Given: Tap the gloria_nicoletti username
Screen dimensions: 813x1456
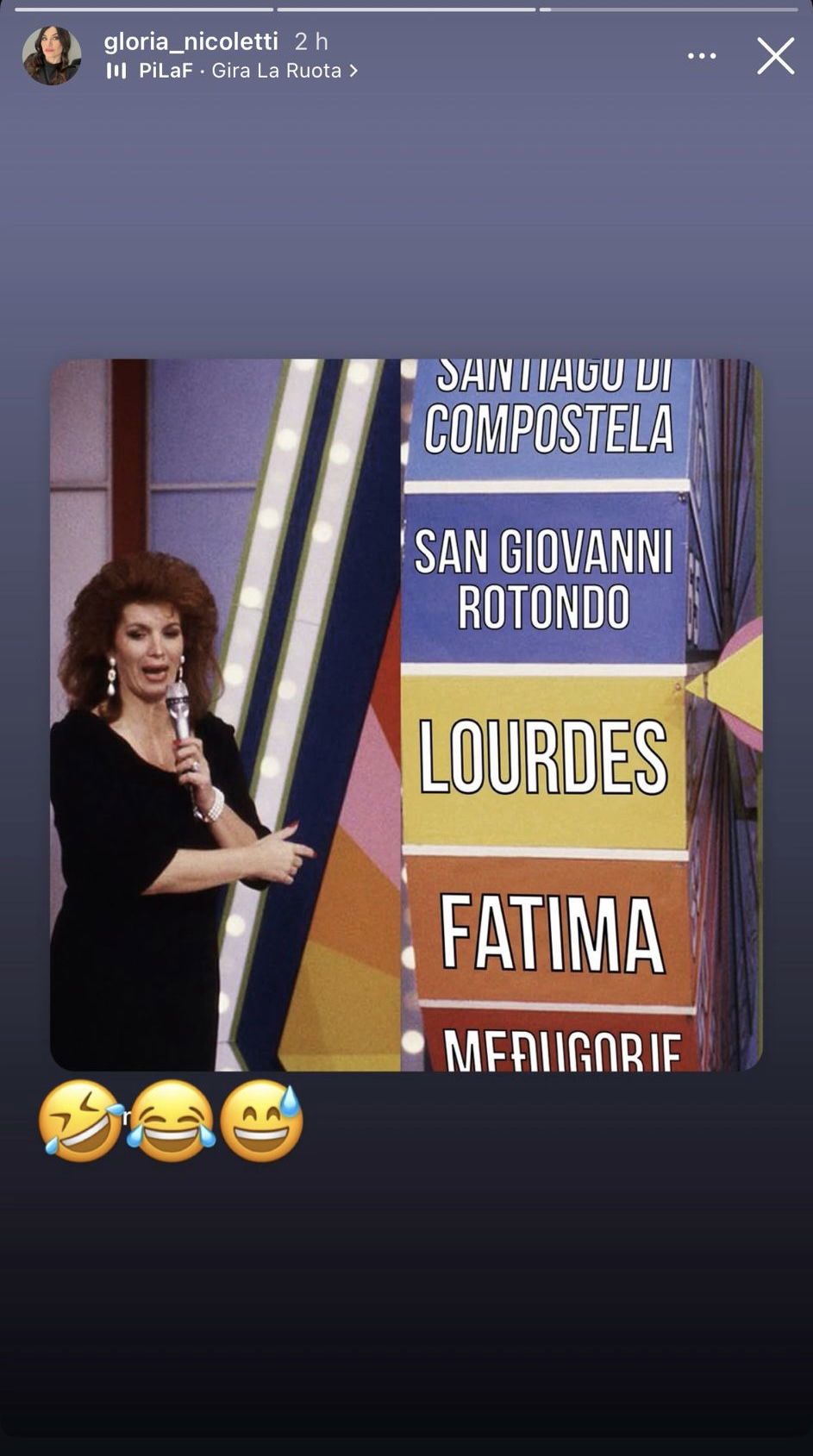Looking at the screenshot, I should coord(191,41).
